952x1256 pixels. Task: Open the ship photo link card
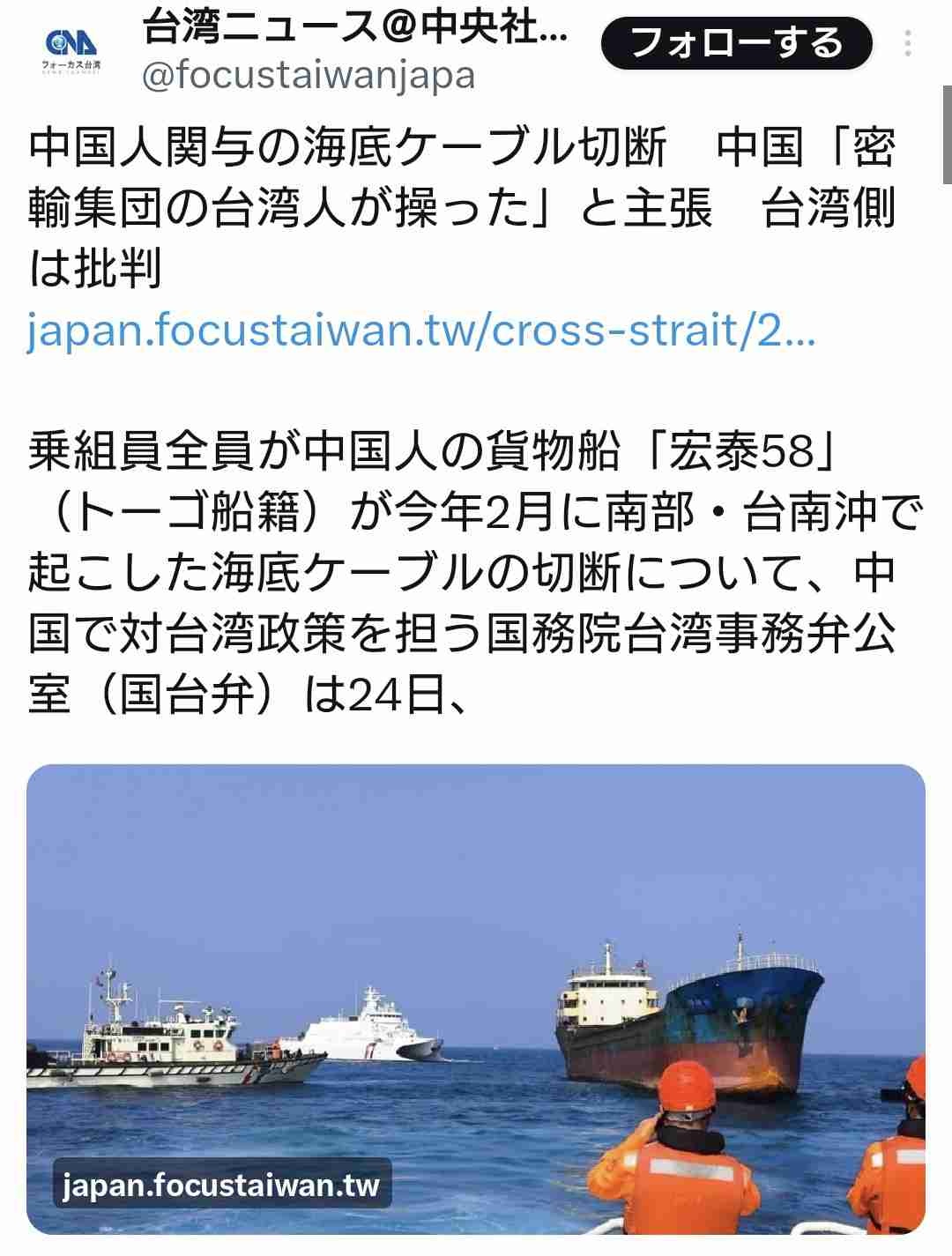pos(476,996)
